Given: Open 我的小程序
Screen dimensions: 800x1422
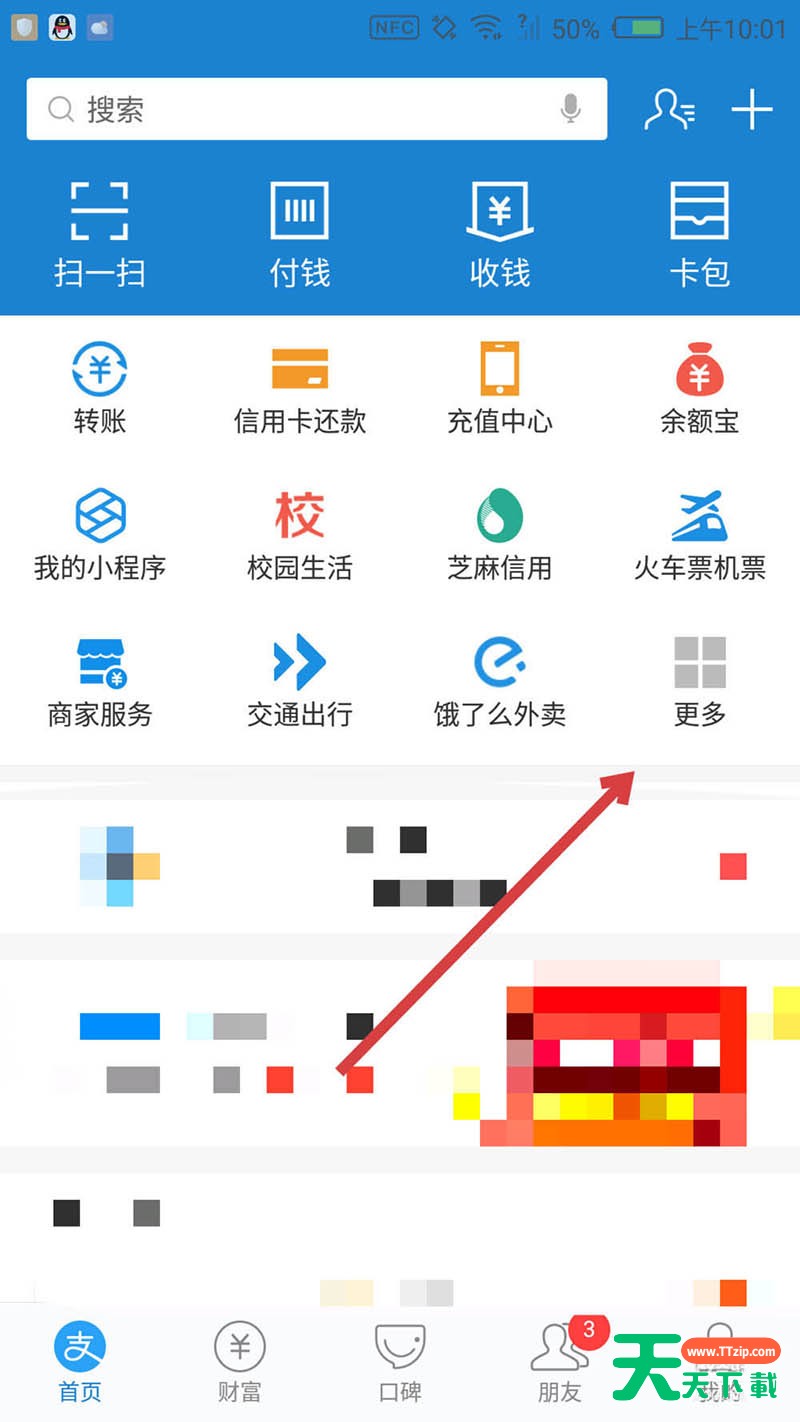Looking at the screenshot, I should tap(100, 535).
